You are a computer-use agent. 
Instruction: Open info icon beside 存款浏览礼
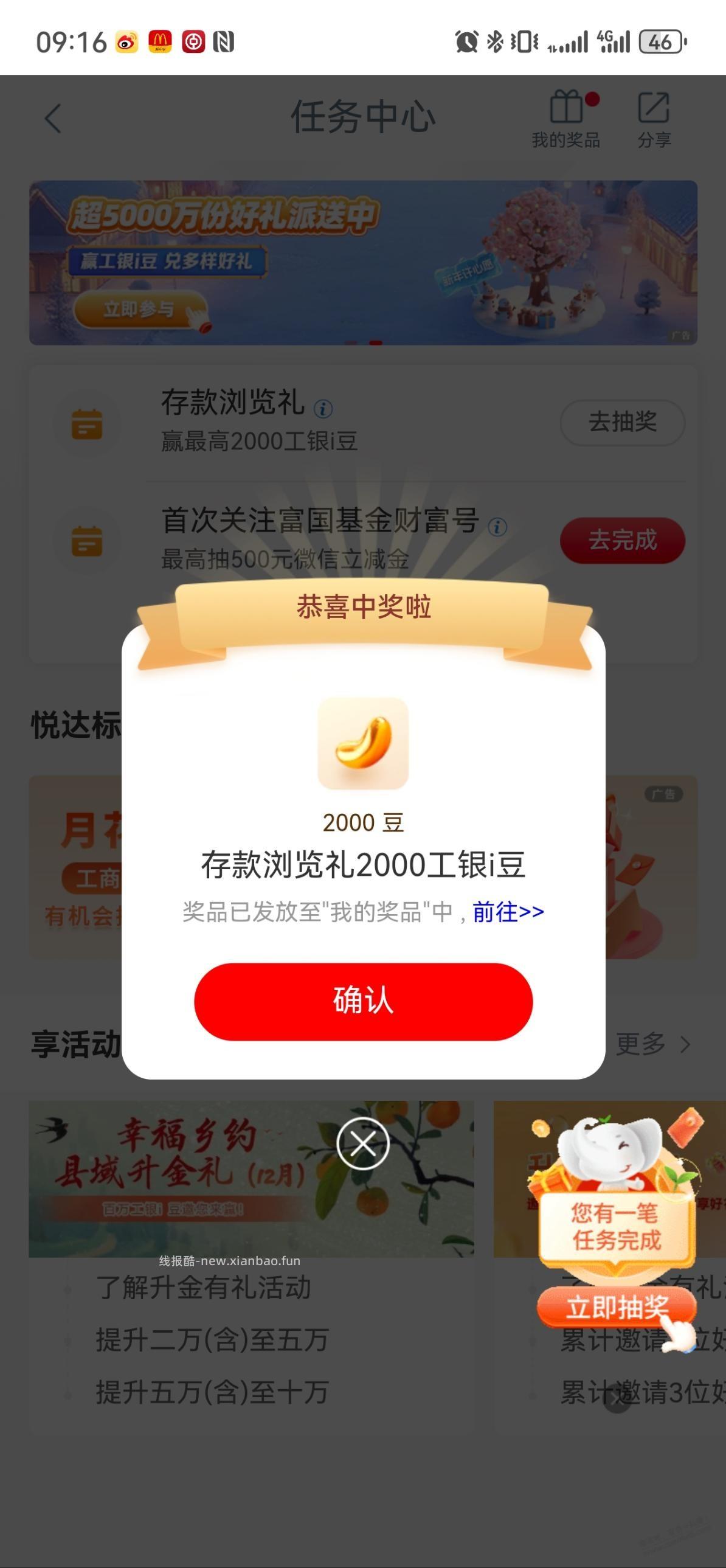coord(324,407)
